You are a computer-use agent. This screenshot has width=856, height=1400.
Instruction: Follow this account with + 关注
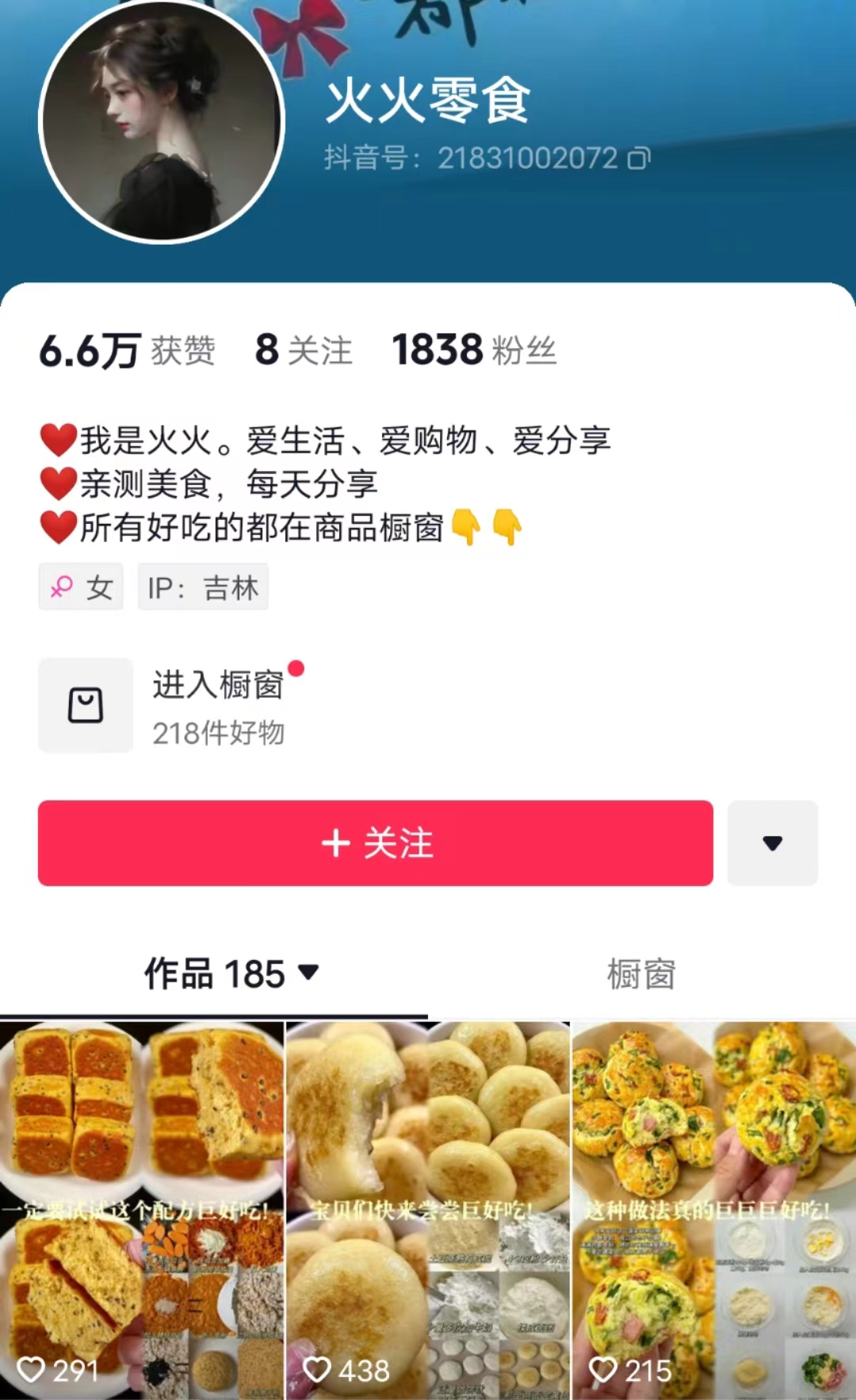[x=376, y=843]
